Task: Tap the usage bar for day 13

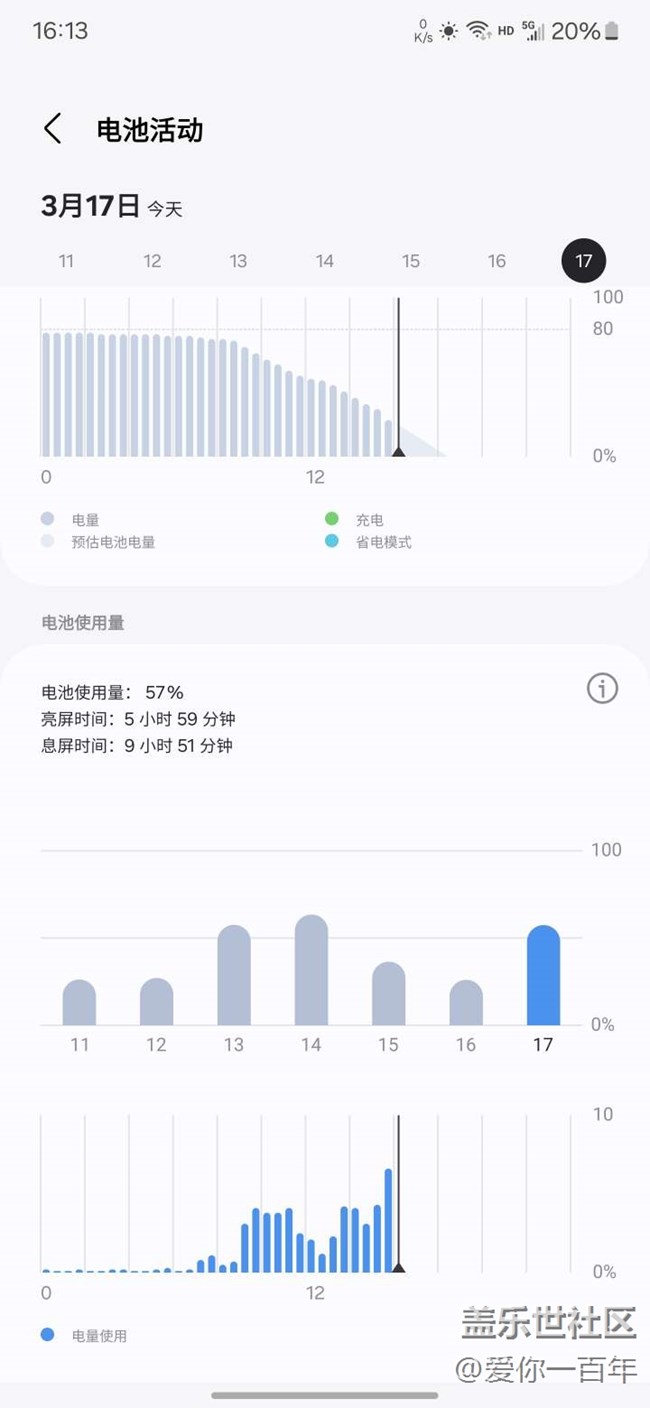Action: 234,975
